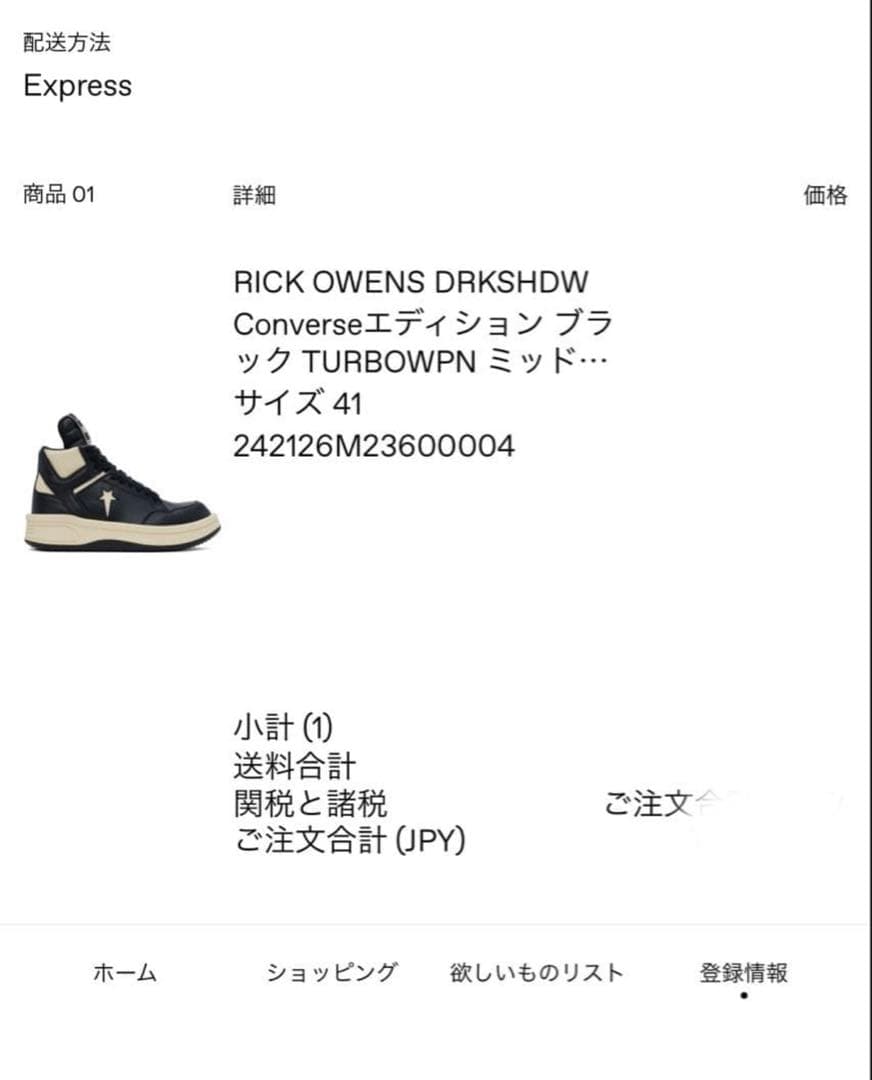872x1080 pixels.
Task: Switch to the ショッピング tab
Action: click(332, 970)
